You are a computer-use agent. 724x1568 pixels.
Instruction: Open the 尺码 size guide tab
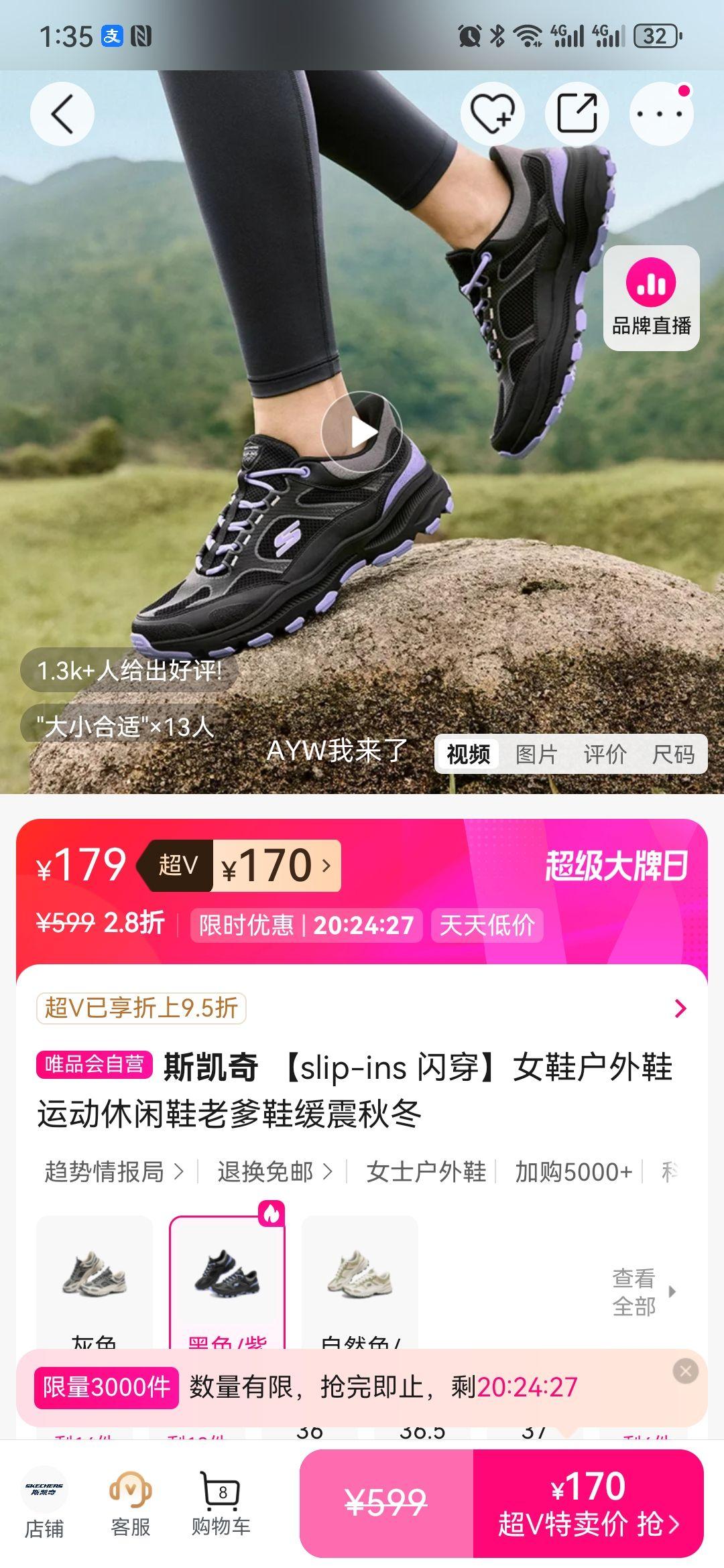tap(674, 754)
